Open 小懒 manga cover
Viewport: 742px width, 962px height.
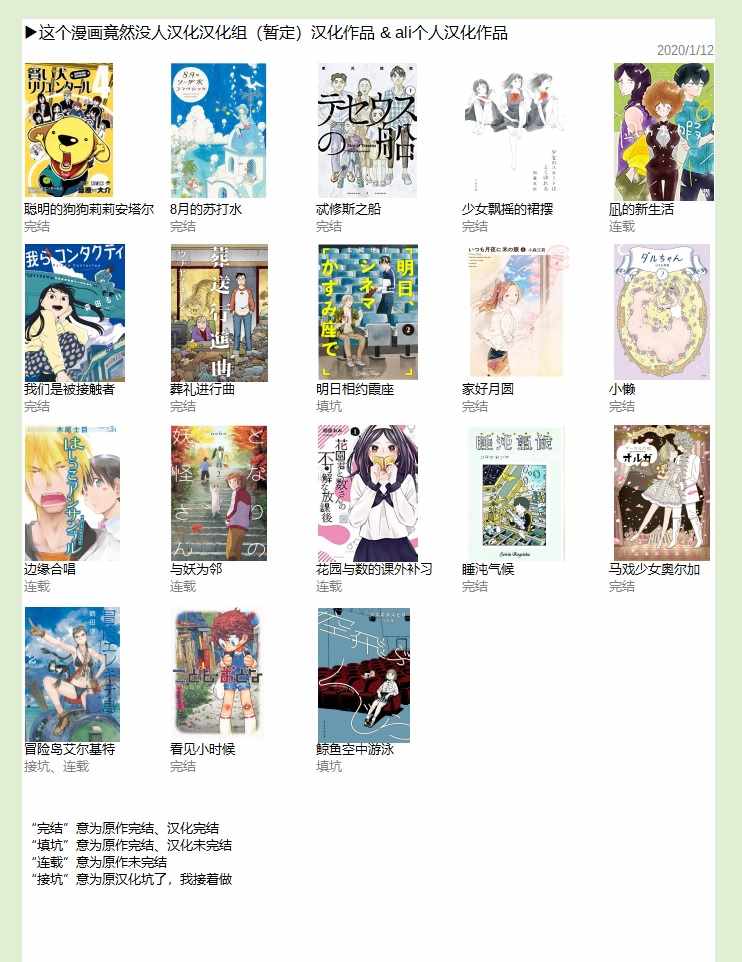coord(662,312)
